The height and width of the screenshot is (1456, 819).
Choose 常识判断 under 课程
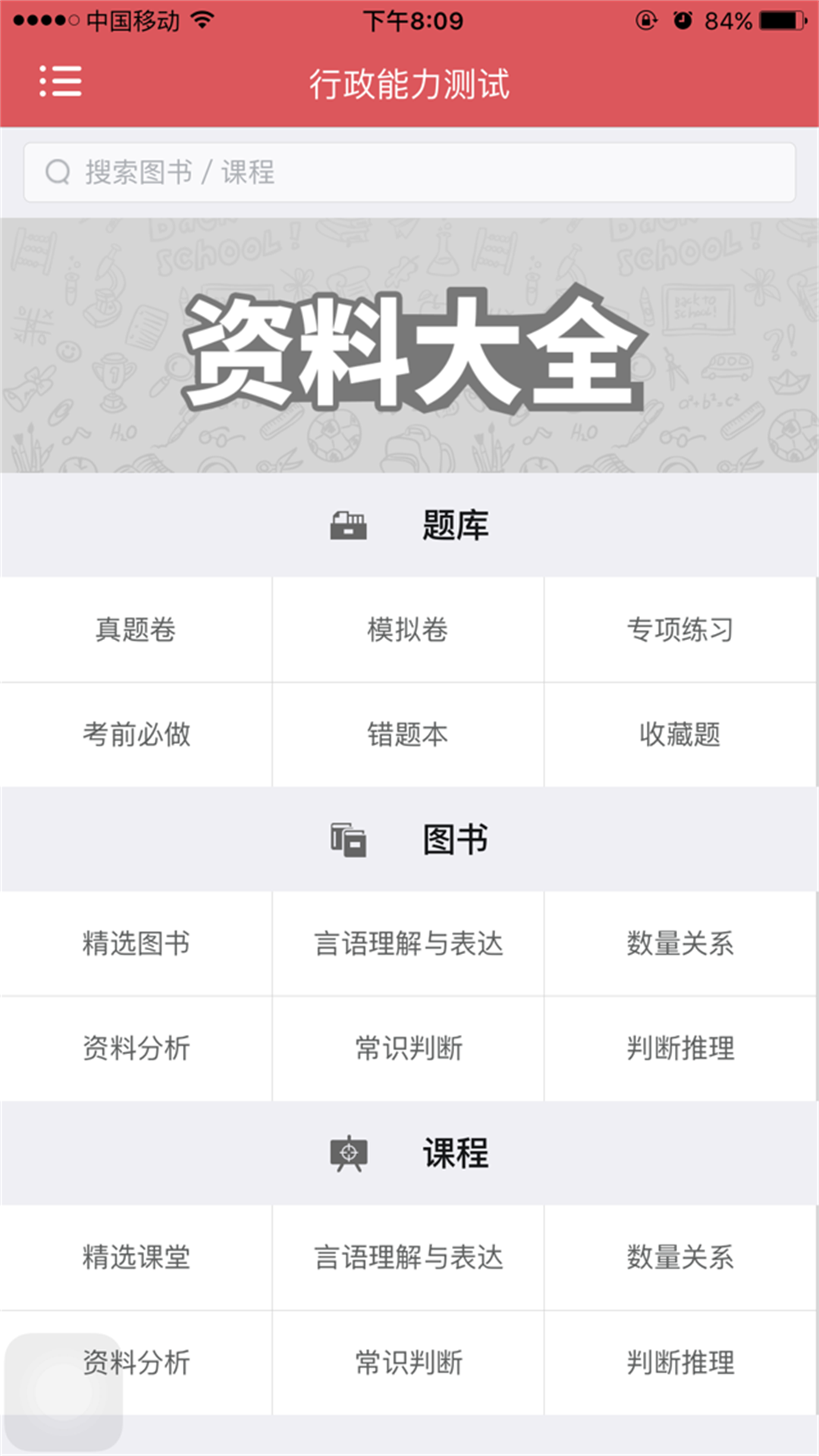click(x=408, y=1362)
